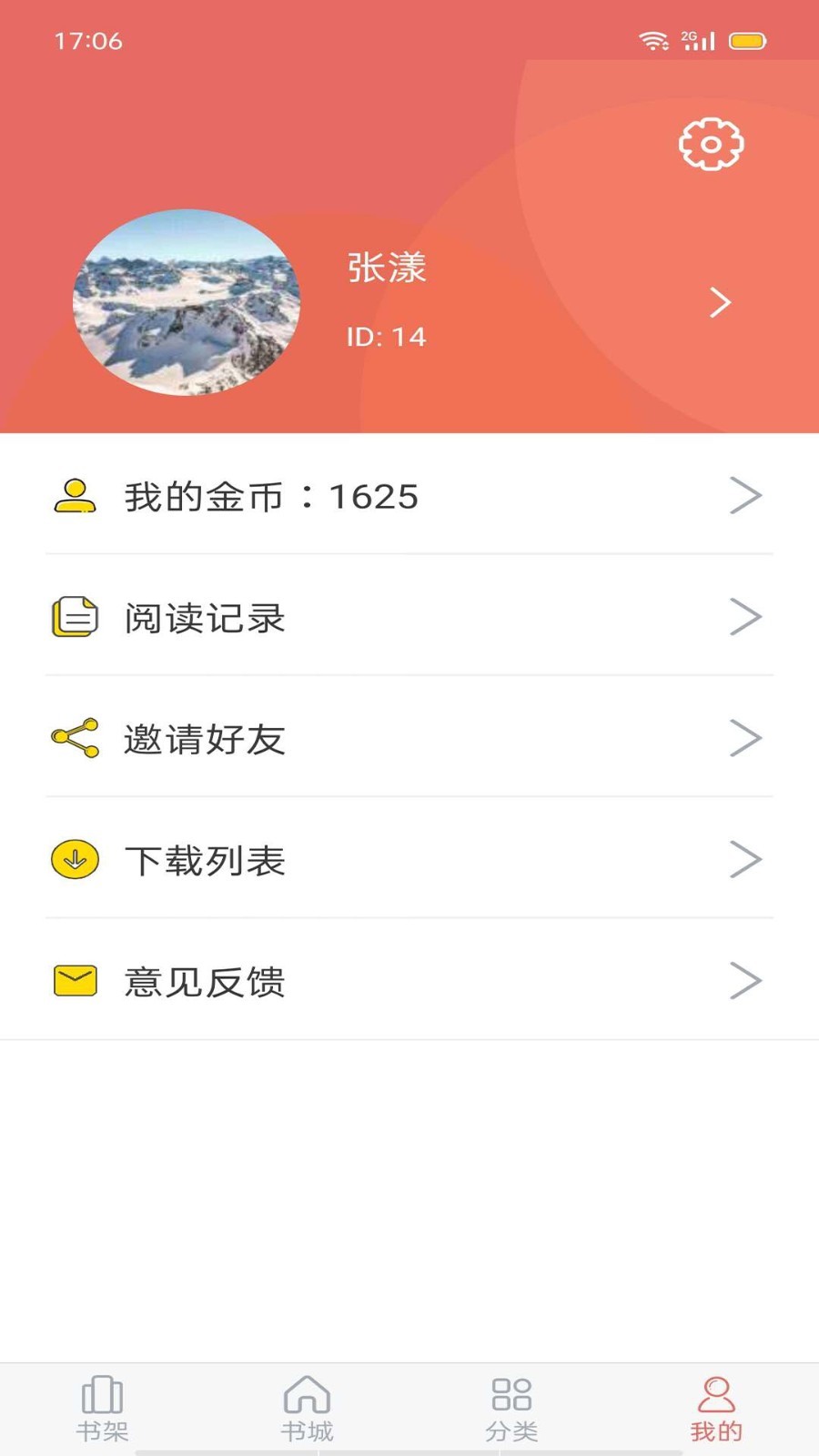Click the envelope icon beside 意见反馈
Viewport: 819px width, 1456px height.
(x=74, y=980)
